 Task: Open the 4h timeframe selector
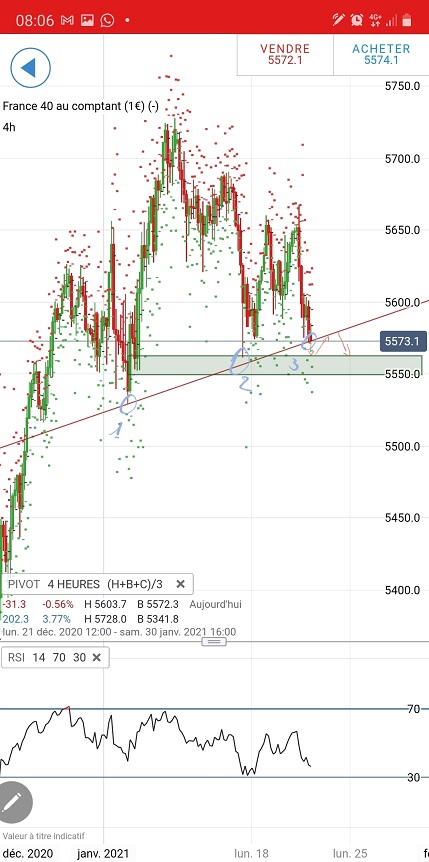click(x=9, y=127)
